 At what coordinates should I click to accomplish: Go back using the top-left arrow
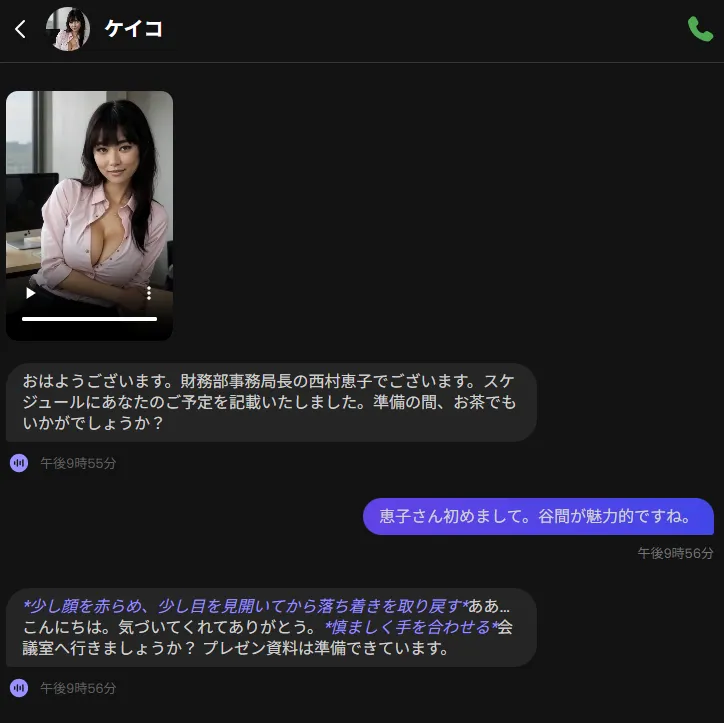pos(20,29)
